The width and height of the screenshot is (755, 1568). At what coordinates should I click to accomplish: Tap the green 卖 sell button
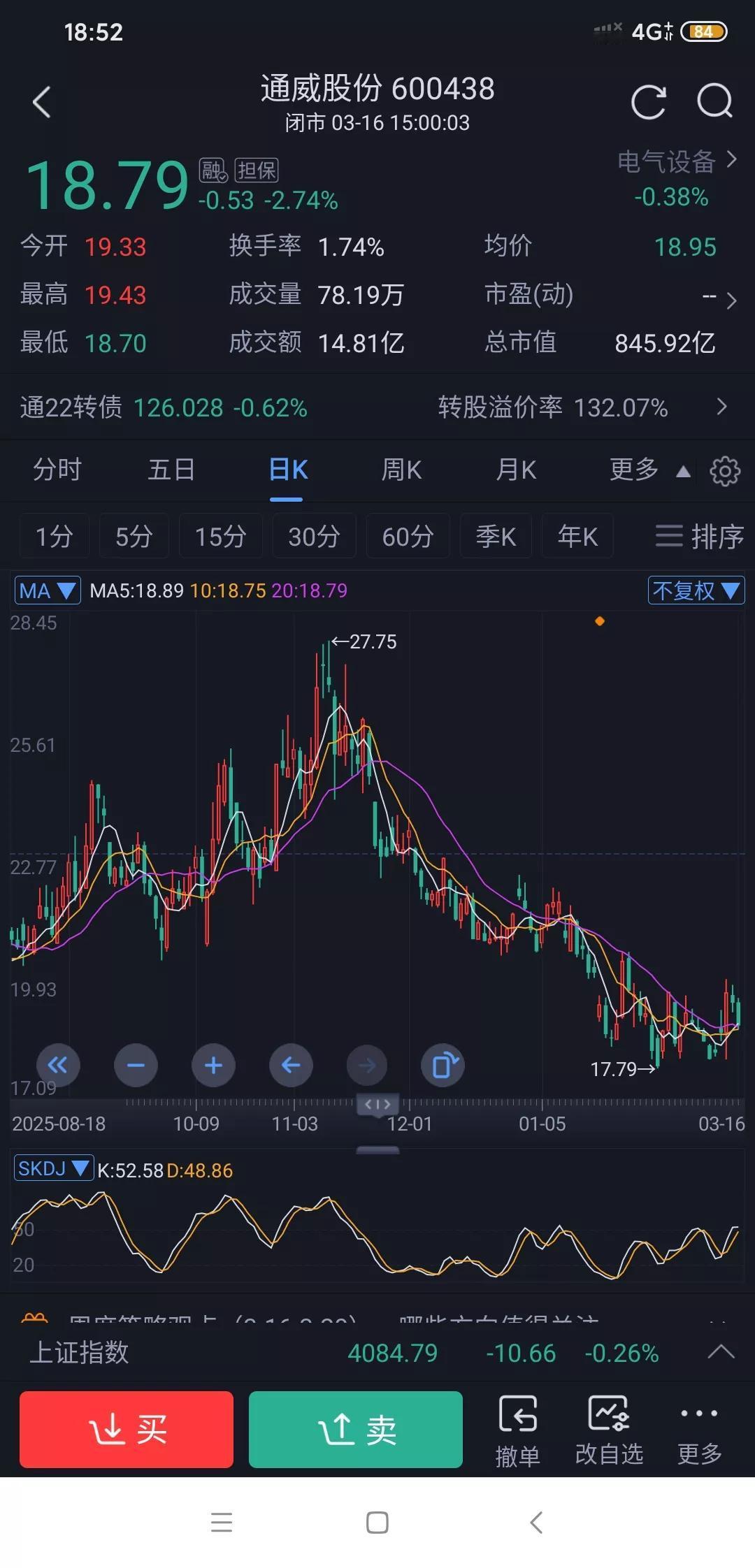coord(355,1429)
